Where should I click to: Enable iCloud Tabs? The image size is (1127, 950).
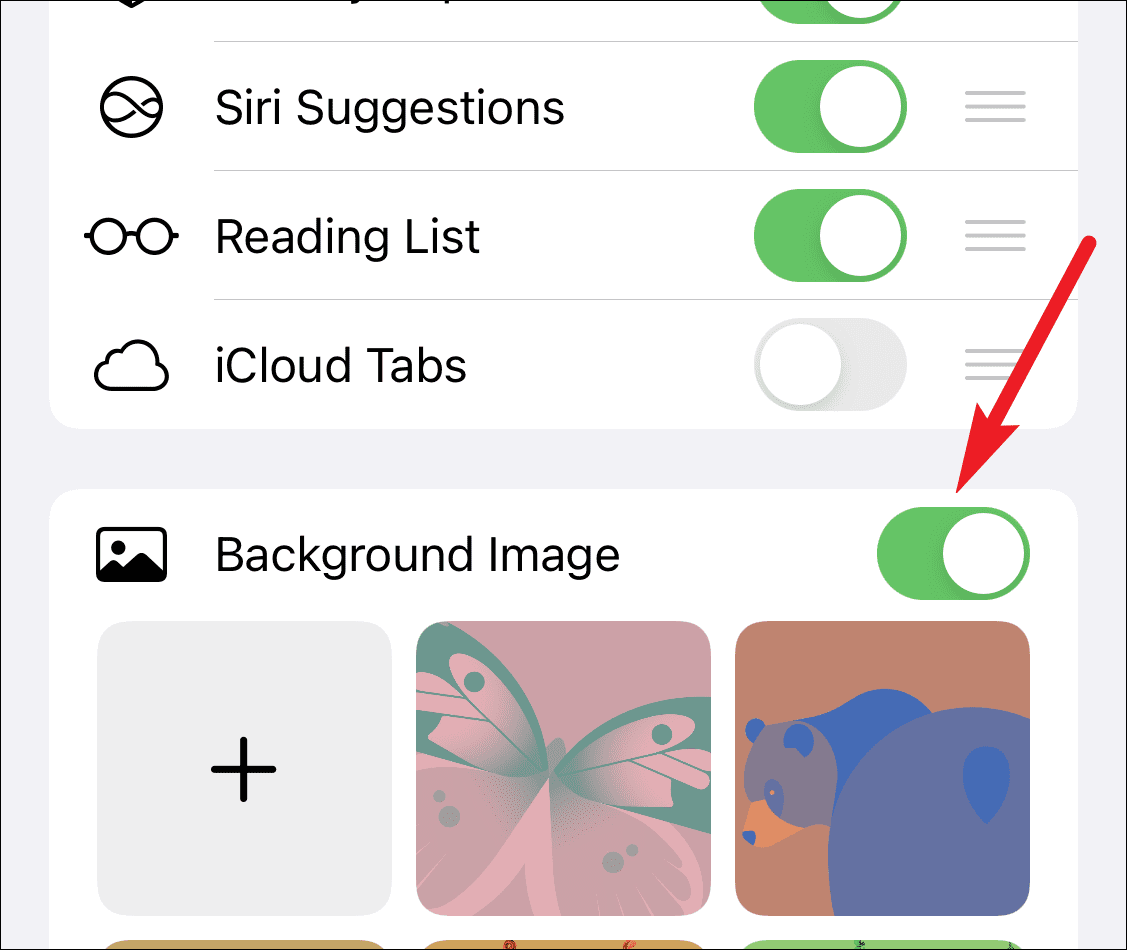click(x=829, y=365)
